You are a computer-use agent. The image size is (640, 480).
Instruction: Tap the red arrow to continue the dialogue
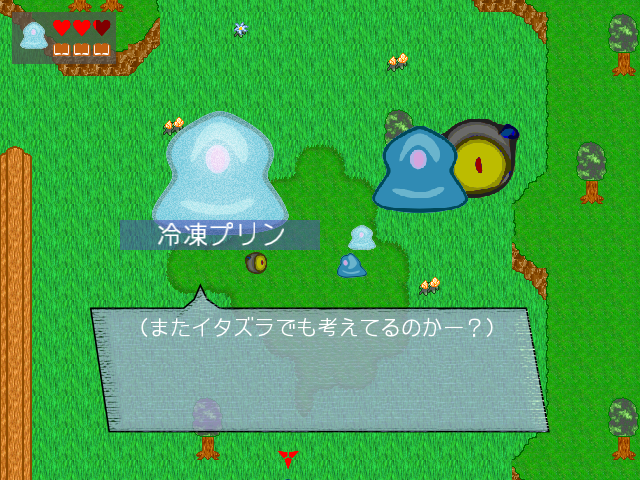point(288,459)
